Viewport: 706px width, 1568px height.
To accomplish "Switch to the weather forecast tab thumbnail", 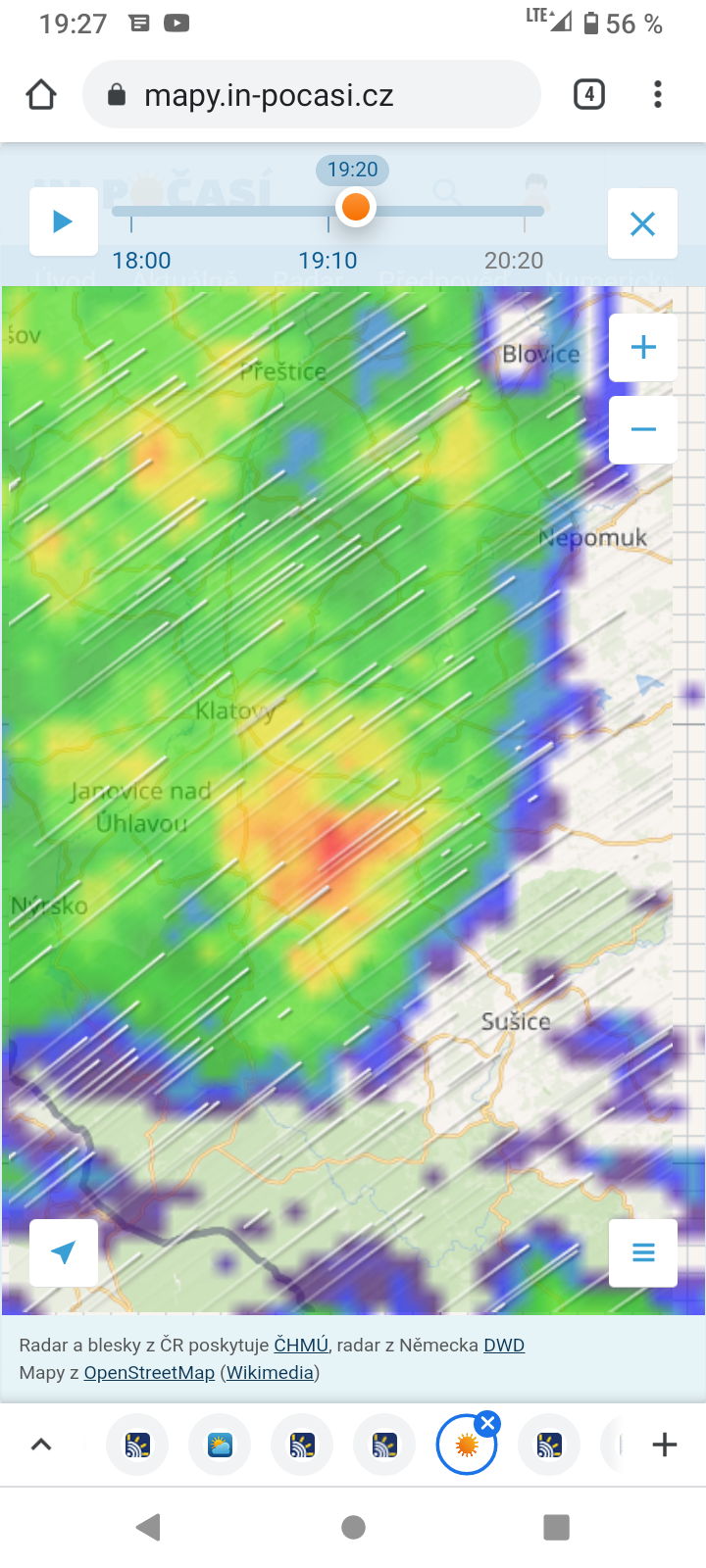I will pyautogui.click(x=220, y=1445).
